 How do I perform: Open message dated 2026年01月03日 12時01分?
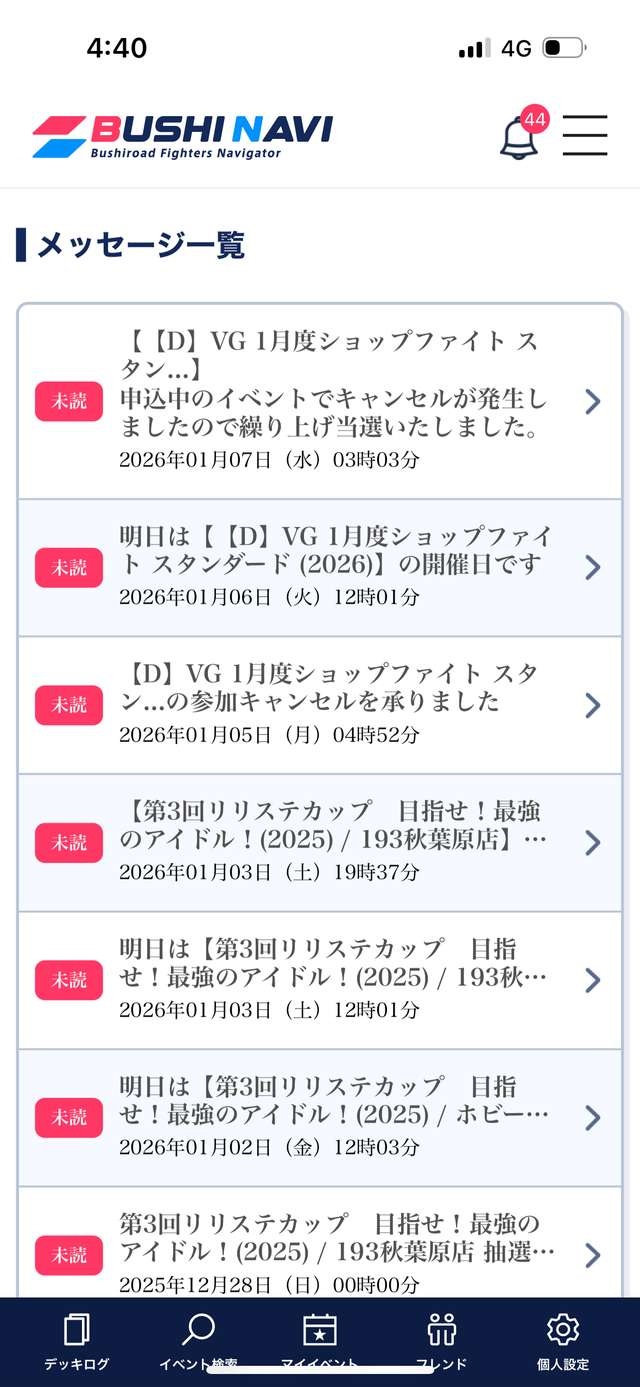click(x=320, y=980)
